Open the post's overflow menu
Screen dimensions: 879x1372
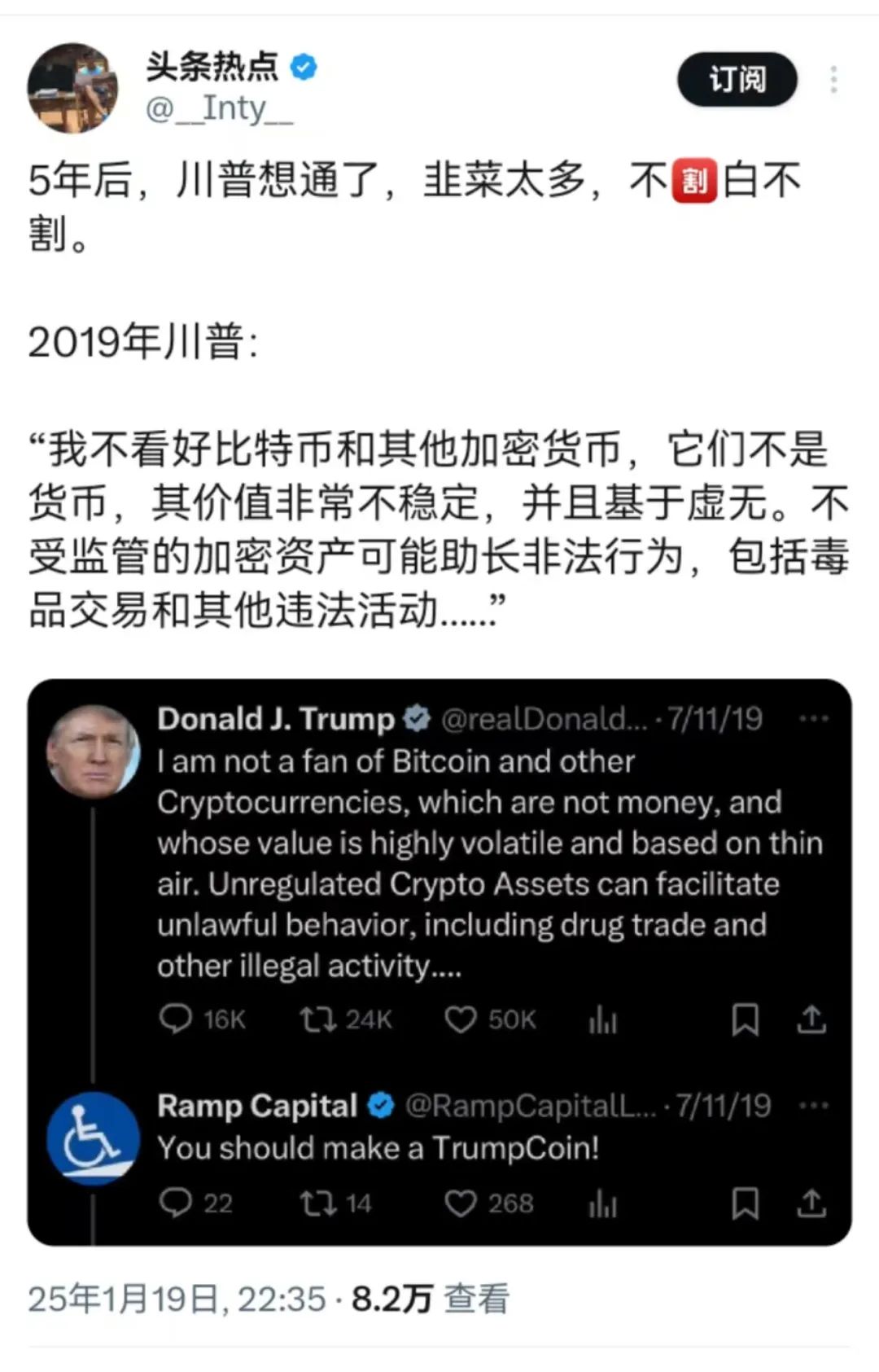click(x=833, y=80)
